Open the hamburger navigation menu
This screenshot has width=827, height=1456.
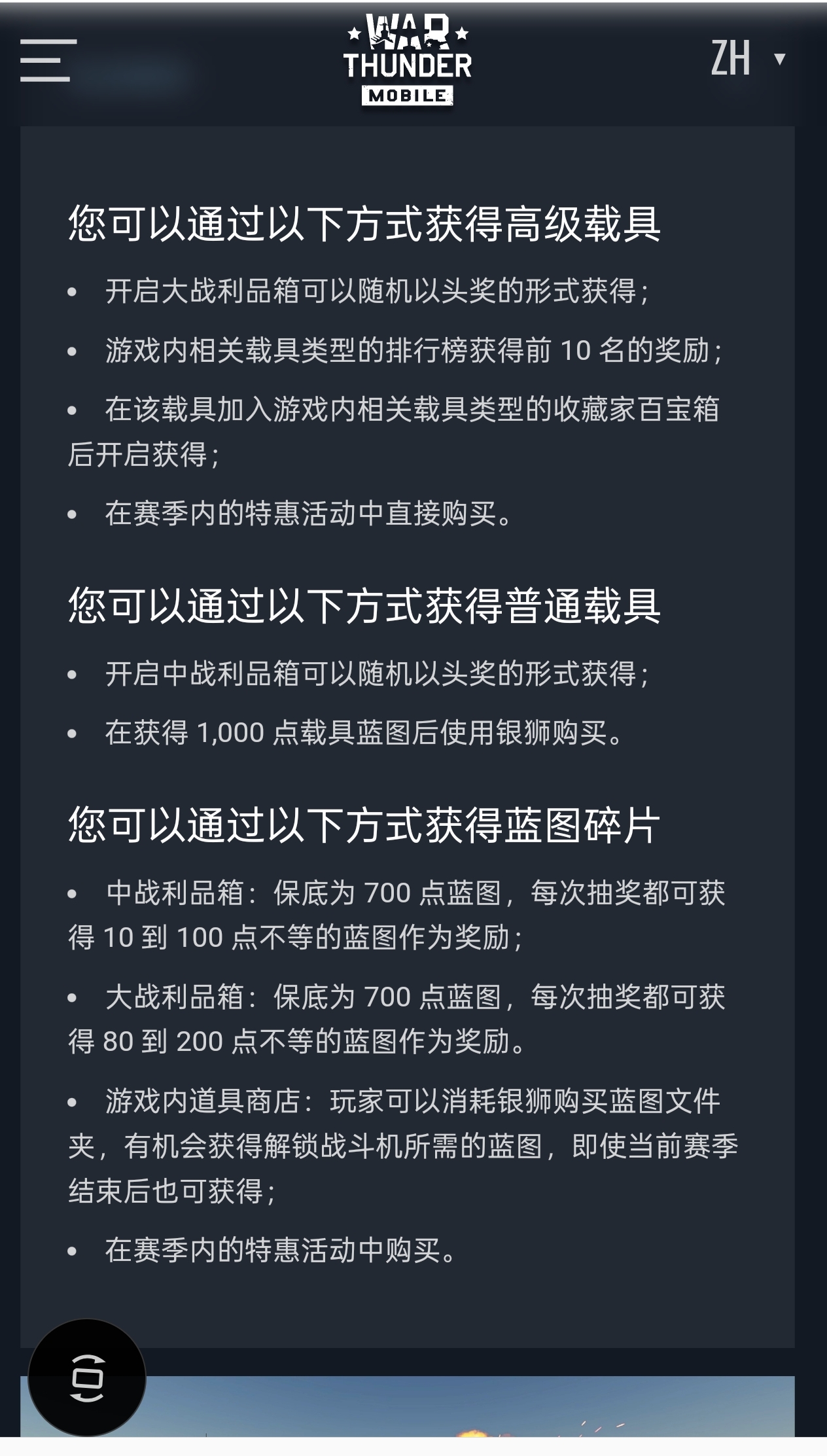point(48,60)
